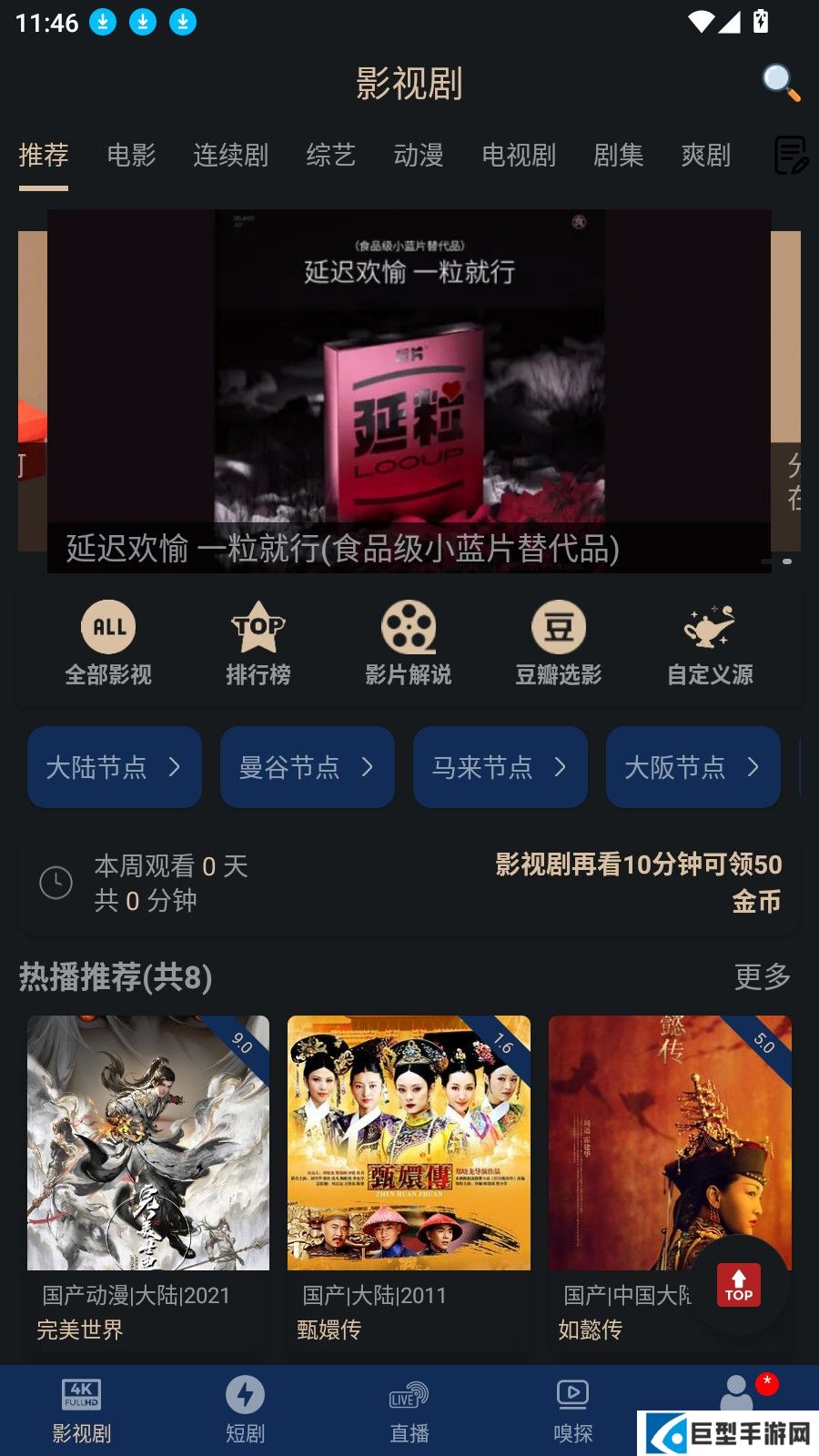Go to 影片解说
This screenshot has height=1456, width=819.
pos(409,643)
